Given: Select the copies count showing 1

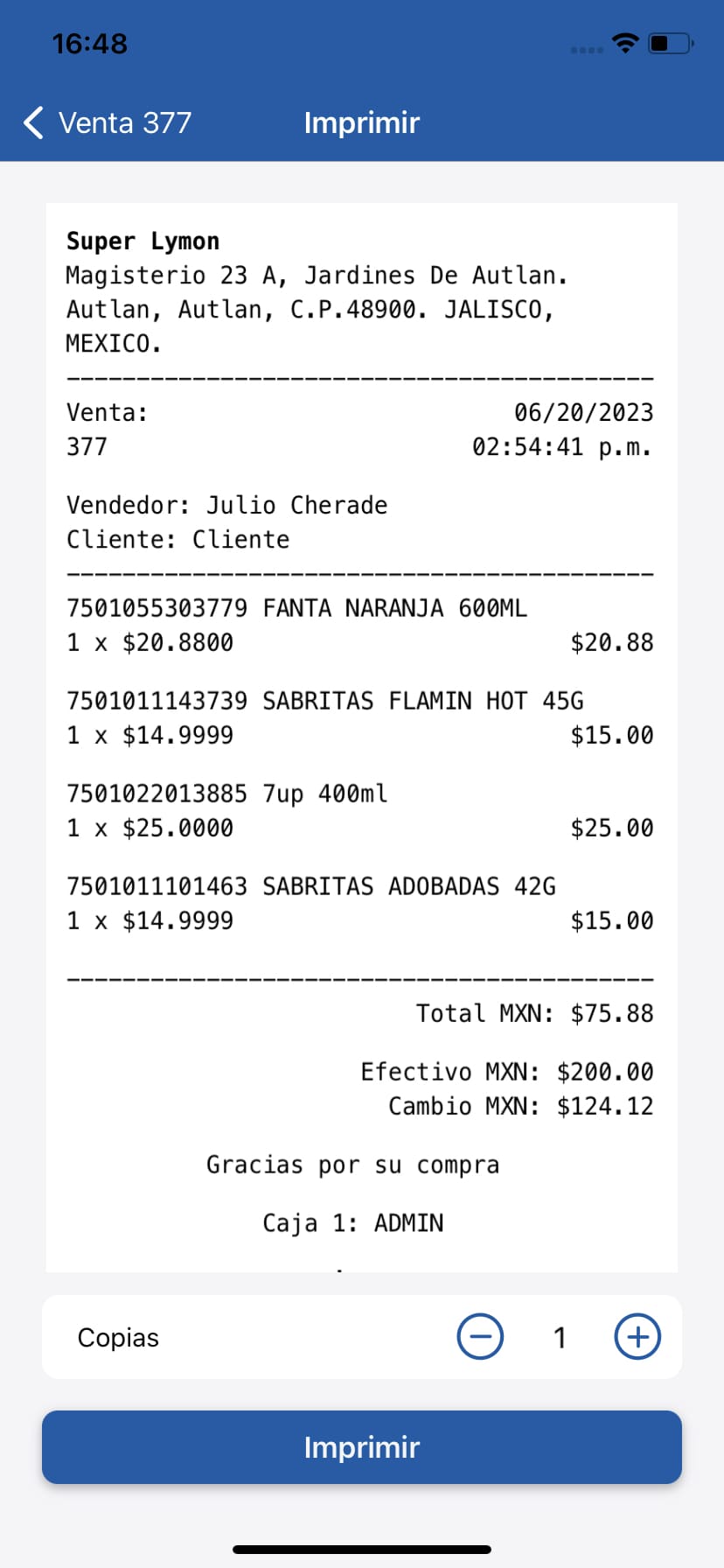Looking at the screenshot, I should point(560,1336).
